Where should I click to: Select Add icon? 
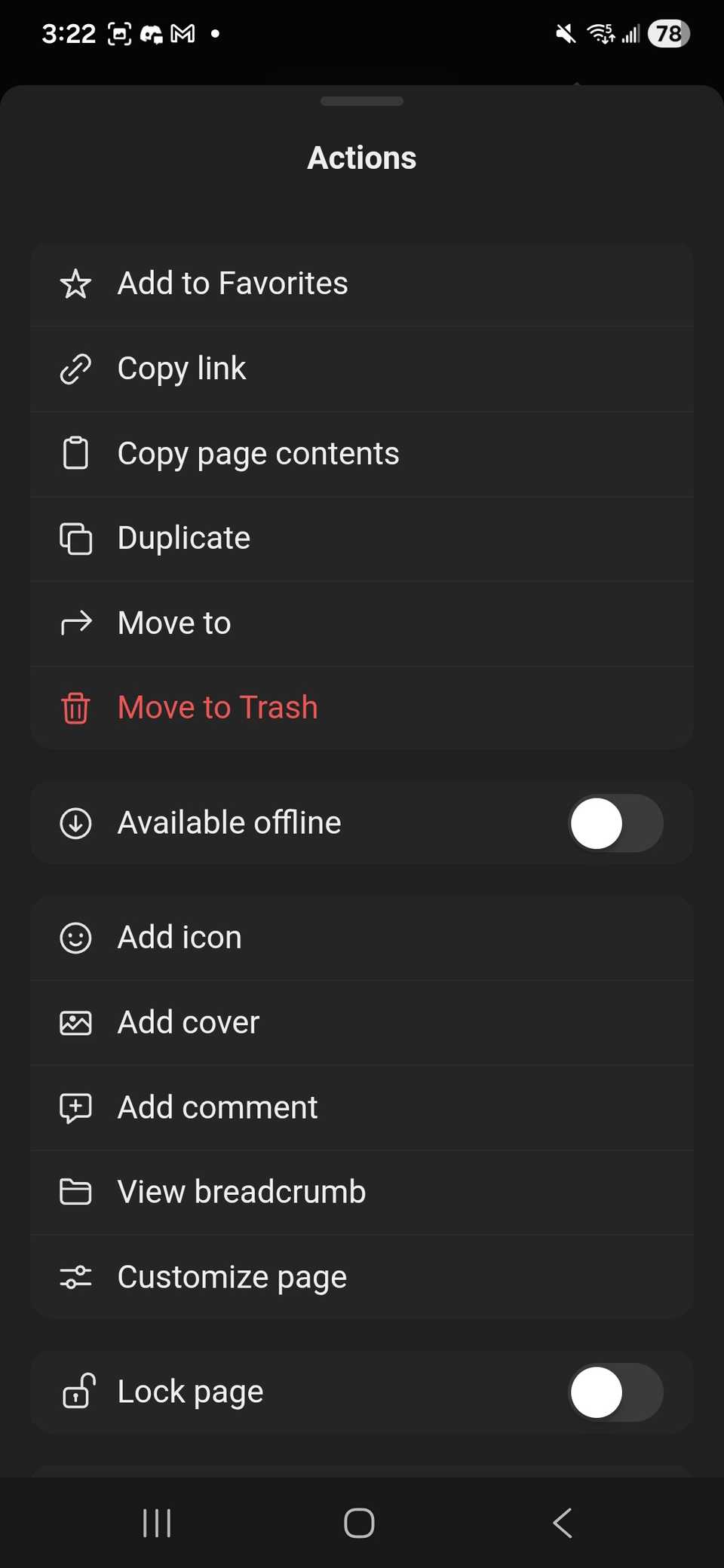click(179, 938)
